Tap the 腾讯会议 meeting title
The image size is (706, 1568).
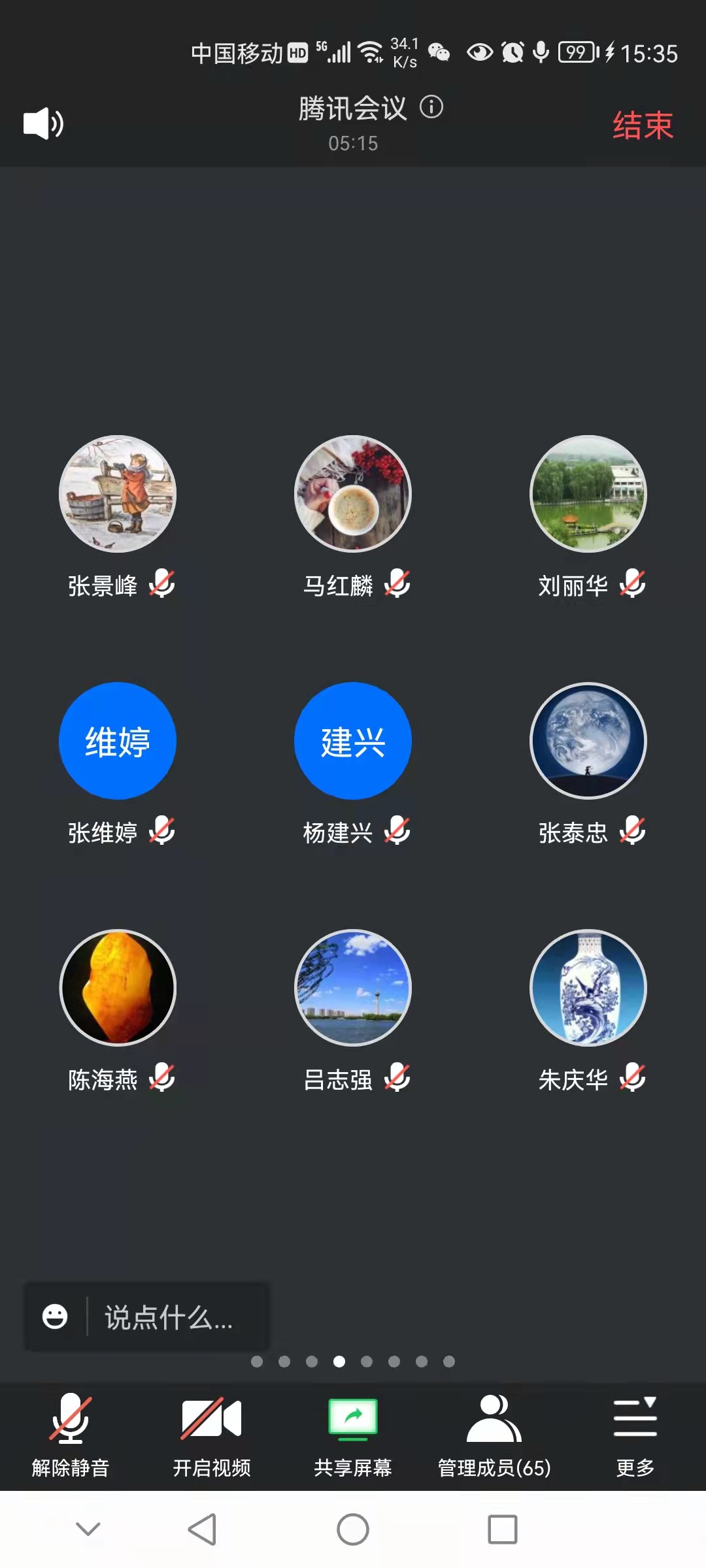tap(352, 108)
